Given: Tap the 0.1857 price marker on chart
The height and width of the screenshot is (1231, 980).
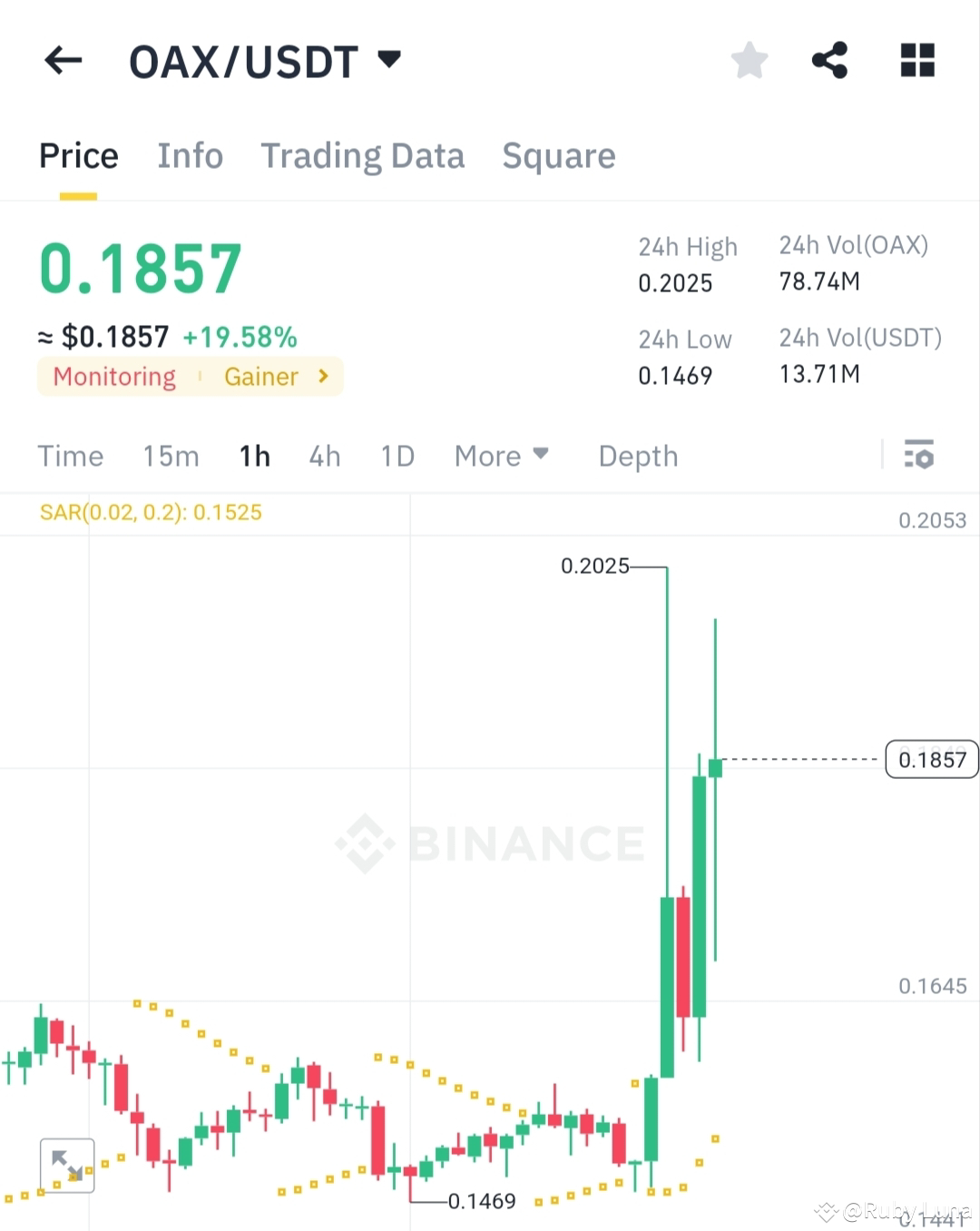Looking at the screenshot, I should click(x=932, y=759).
